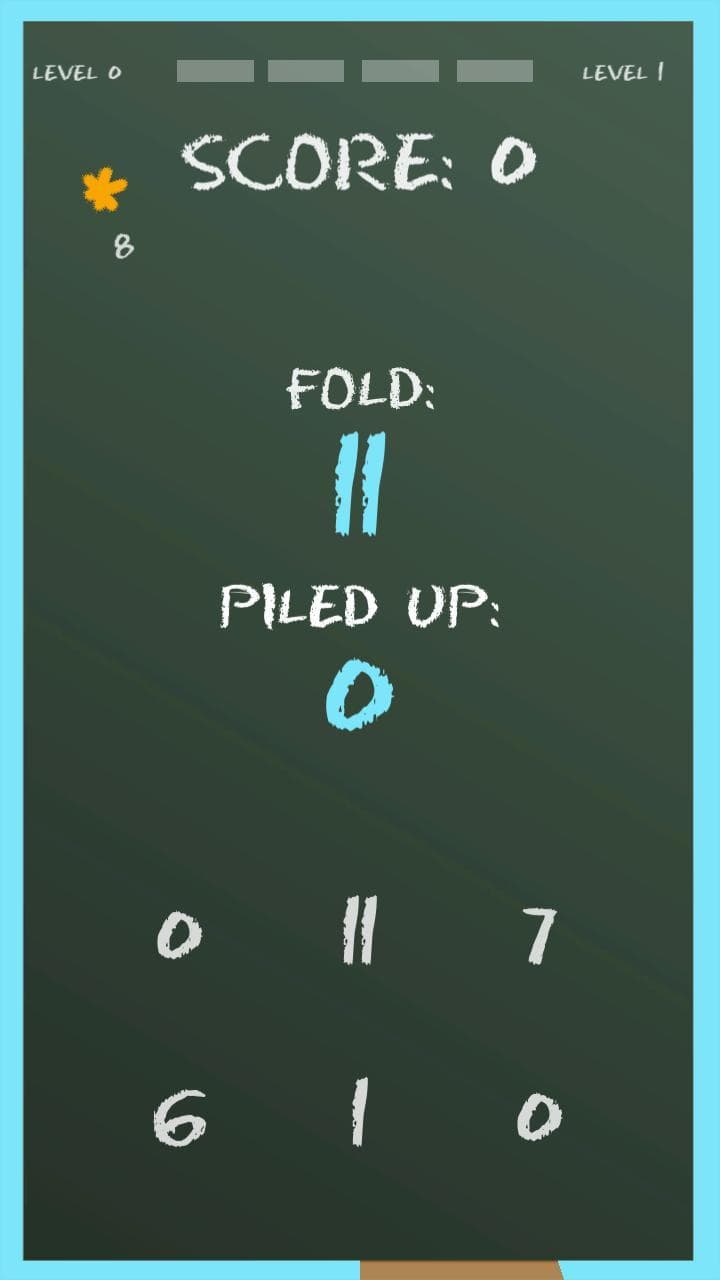This screenshot has height=1280, width=720.
Task: Choose the number 6 tile
Action: coord(180,1118)
